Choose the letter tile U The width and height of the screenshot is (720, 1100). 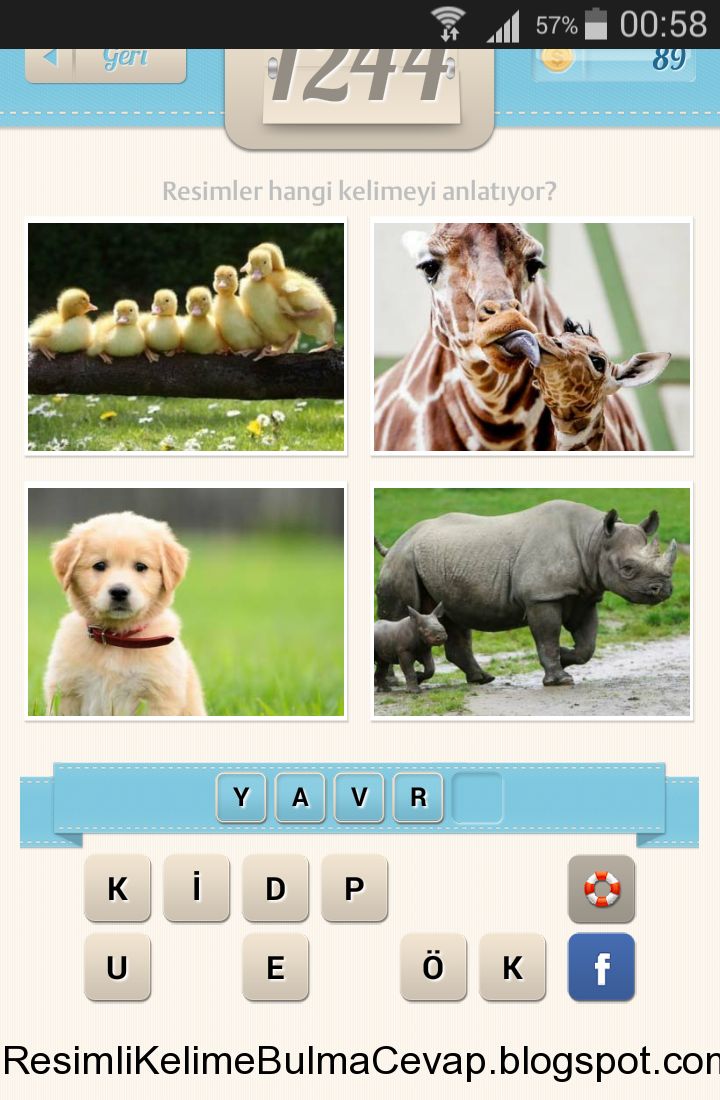[x=117, y=967]
